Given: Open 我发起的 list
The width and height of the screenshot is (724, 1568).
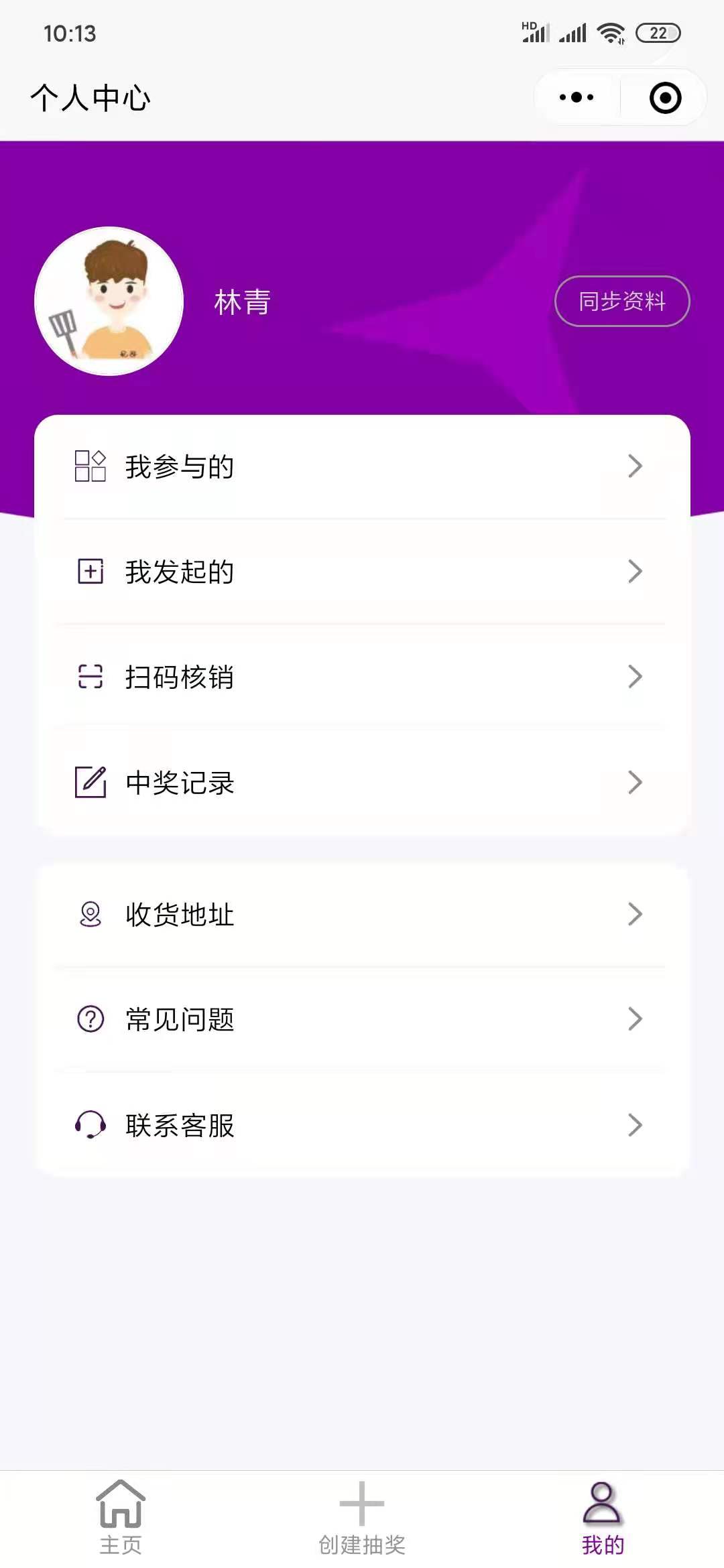Looking at the screenshot, I should click(362, 572).
